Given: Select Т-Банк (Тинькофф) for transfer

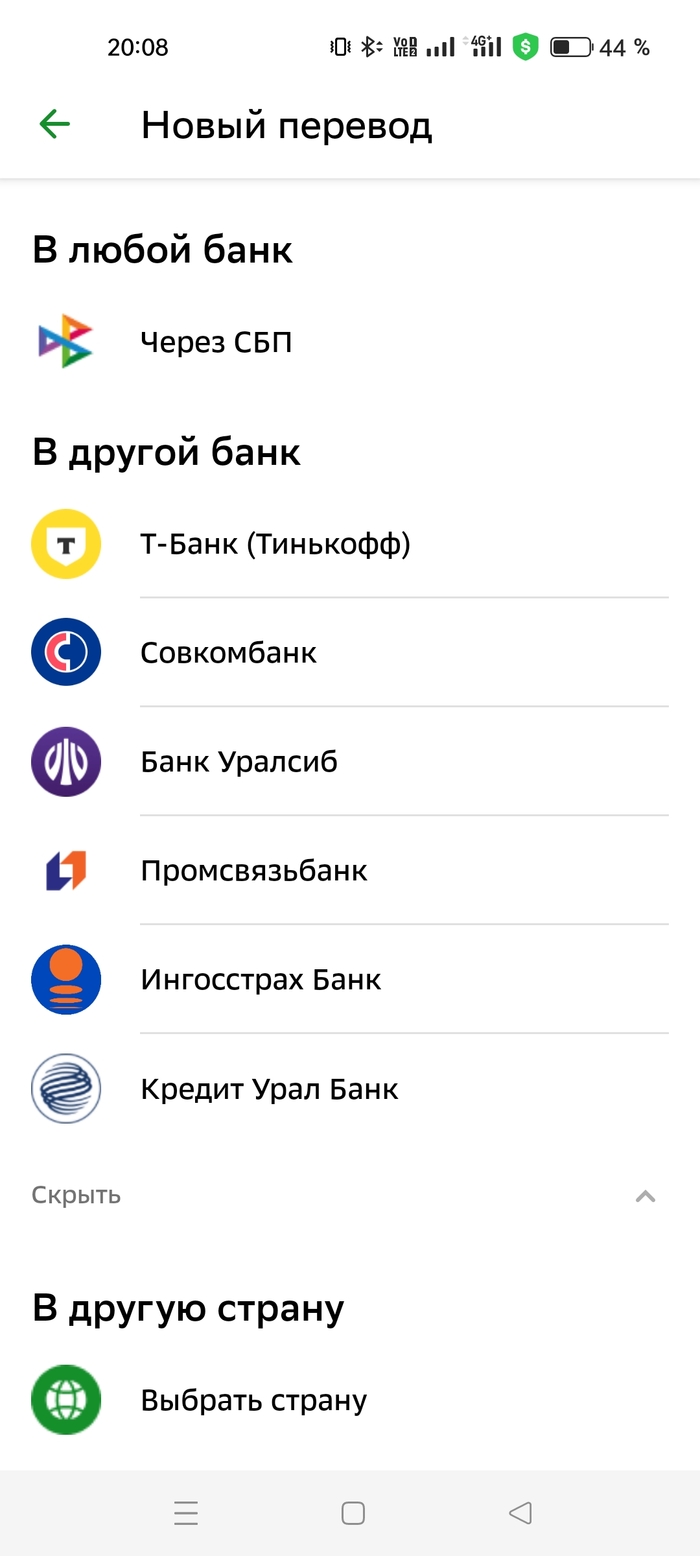Looking at the screenshot, I should (275, 544).
